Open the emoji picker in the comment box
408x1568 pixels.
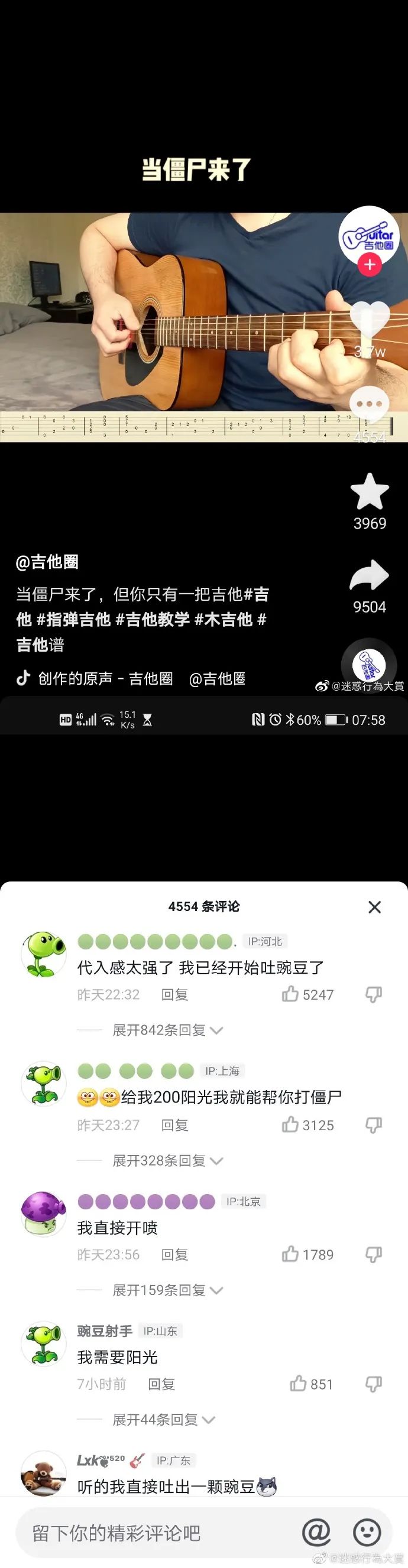pyautogui.click(x=367, y=1532)
